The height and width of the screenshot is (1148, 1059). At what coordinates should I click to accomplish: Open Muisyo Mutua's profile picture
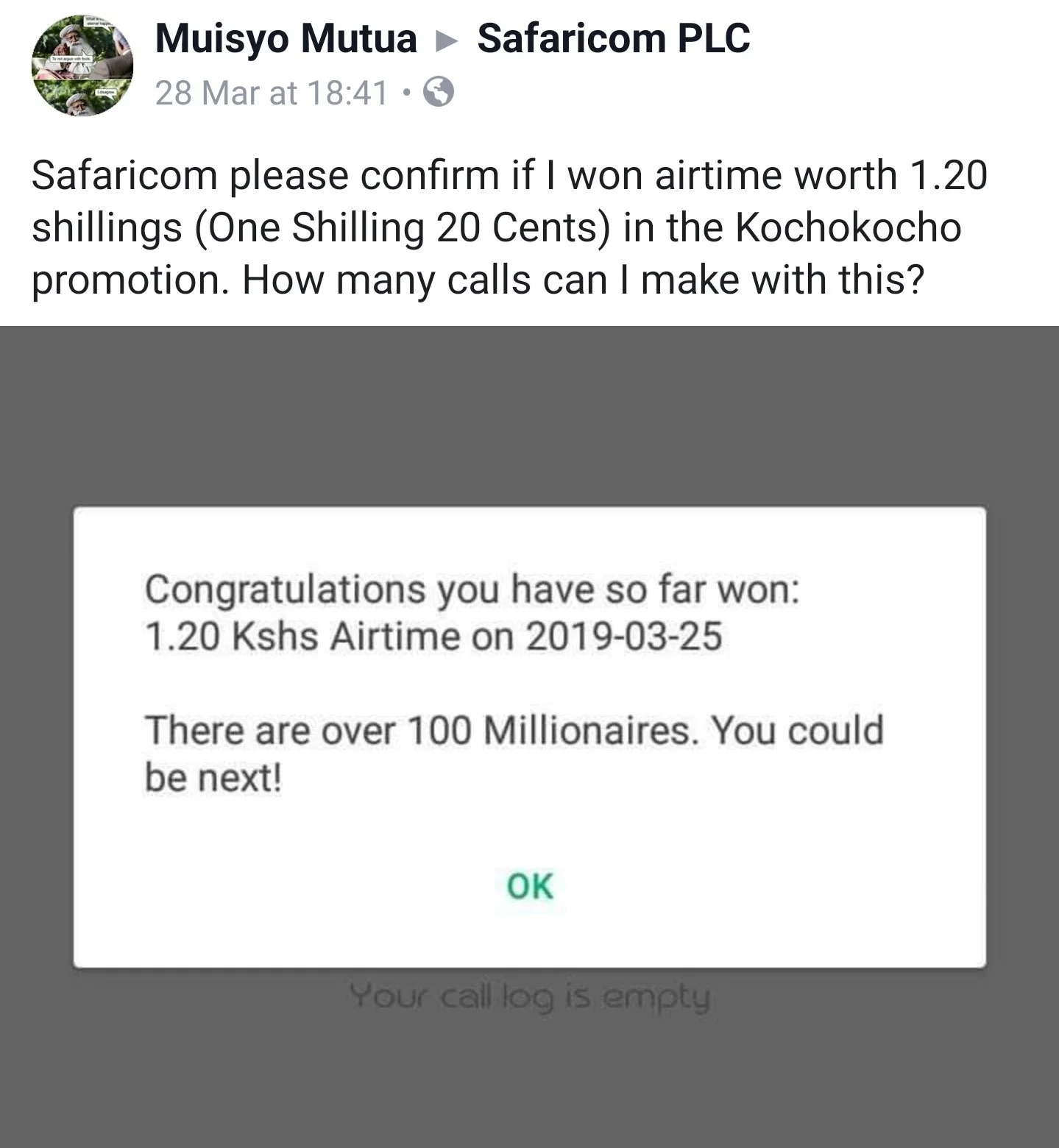tap(82, 65)
